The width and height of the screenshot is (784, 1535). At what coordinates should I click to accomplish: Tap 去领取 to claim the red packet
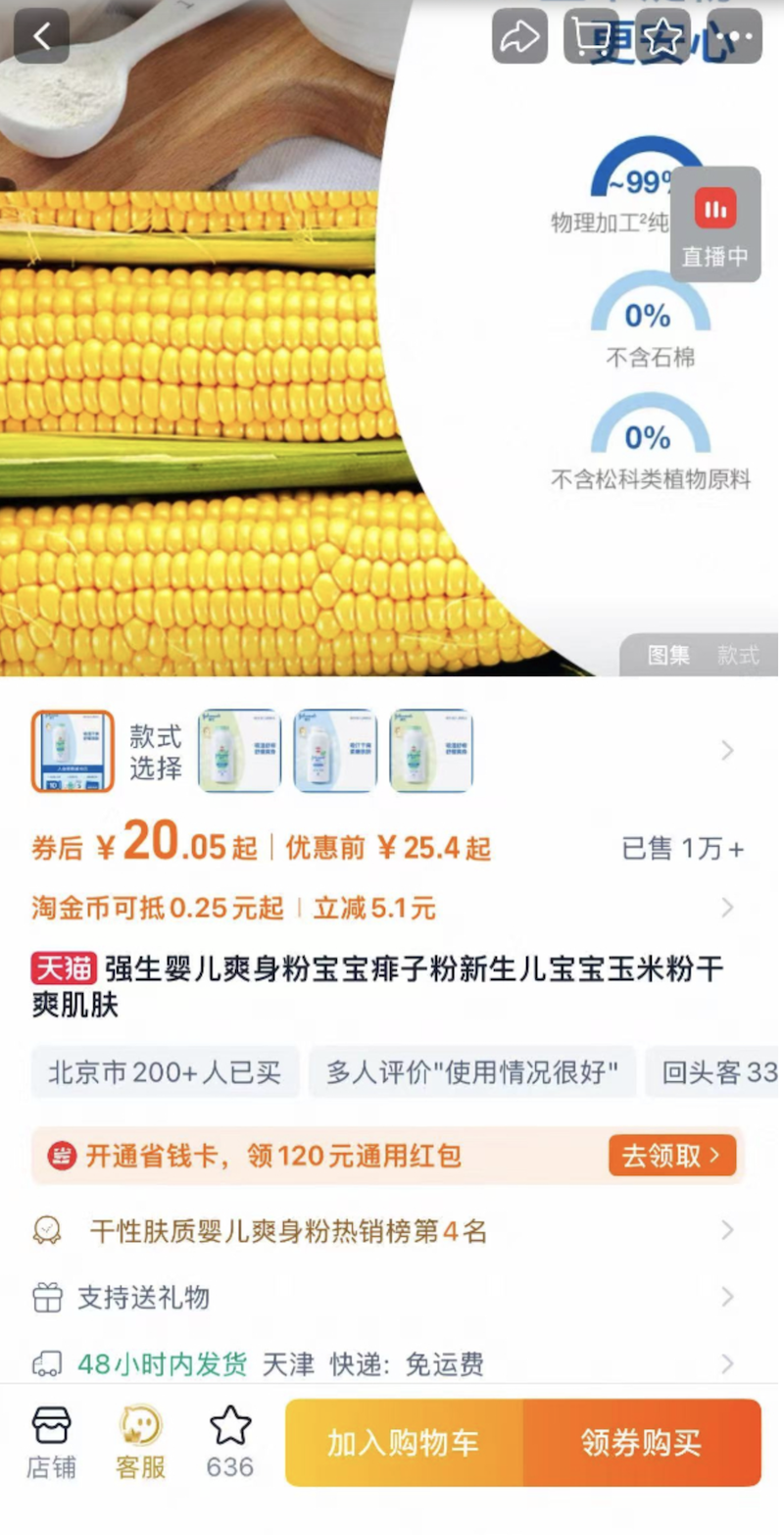click(x=671, y=1156)
